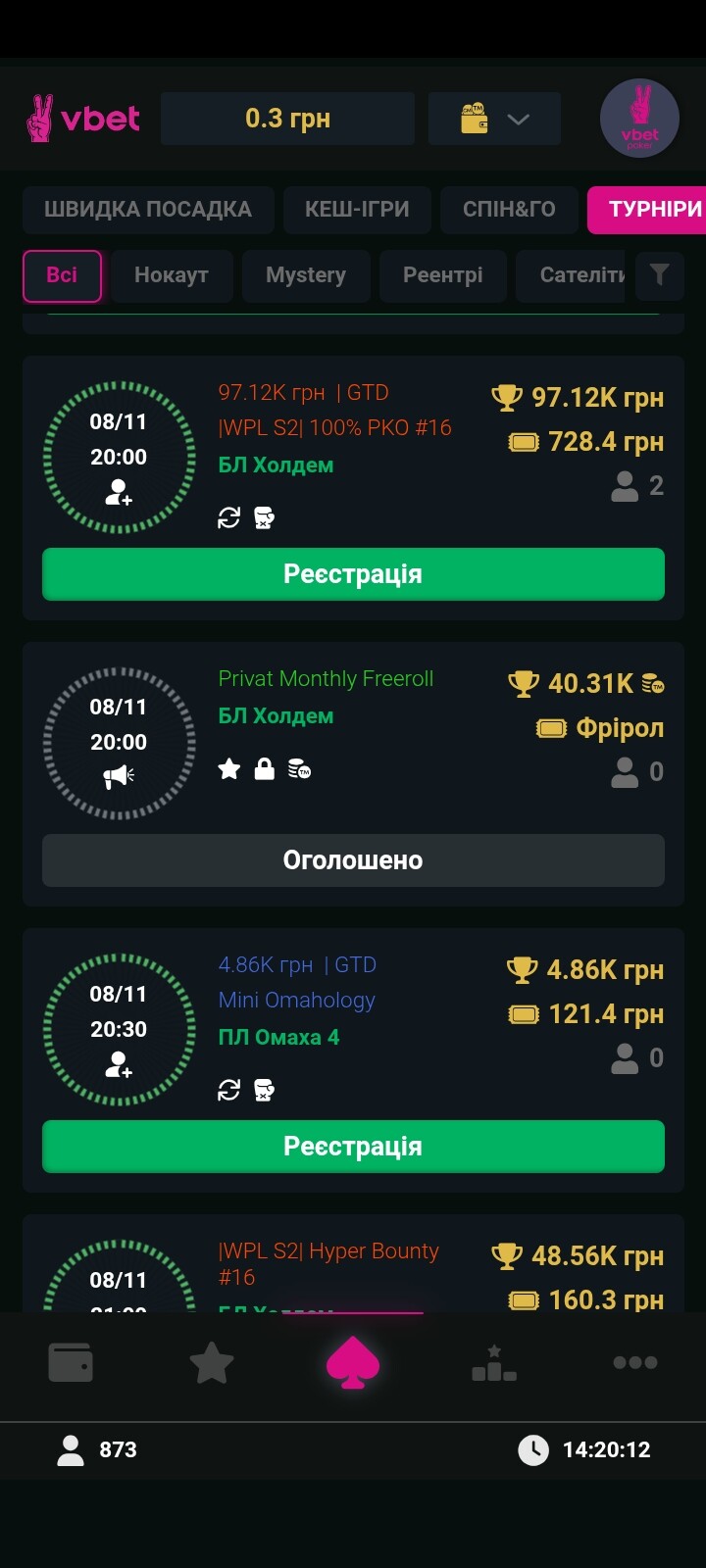Register for Mini Omahology tournament

(x=353, y=1147)
